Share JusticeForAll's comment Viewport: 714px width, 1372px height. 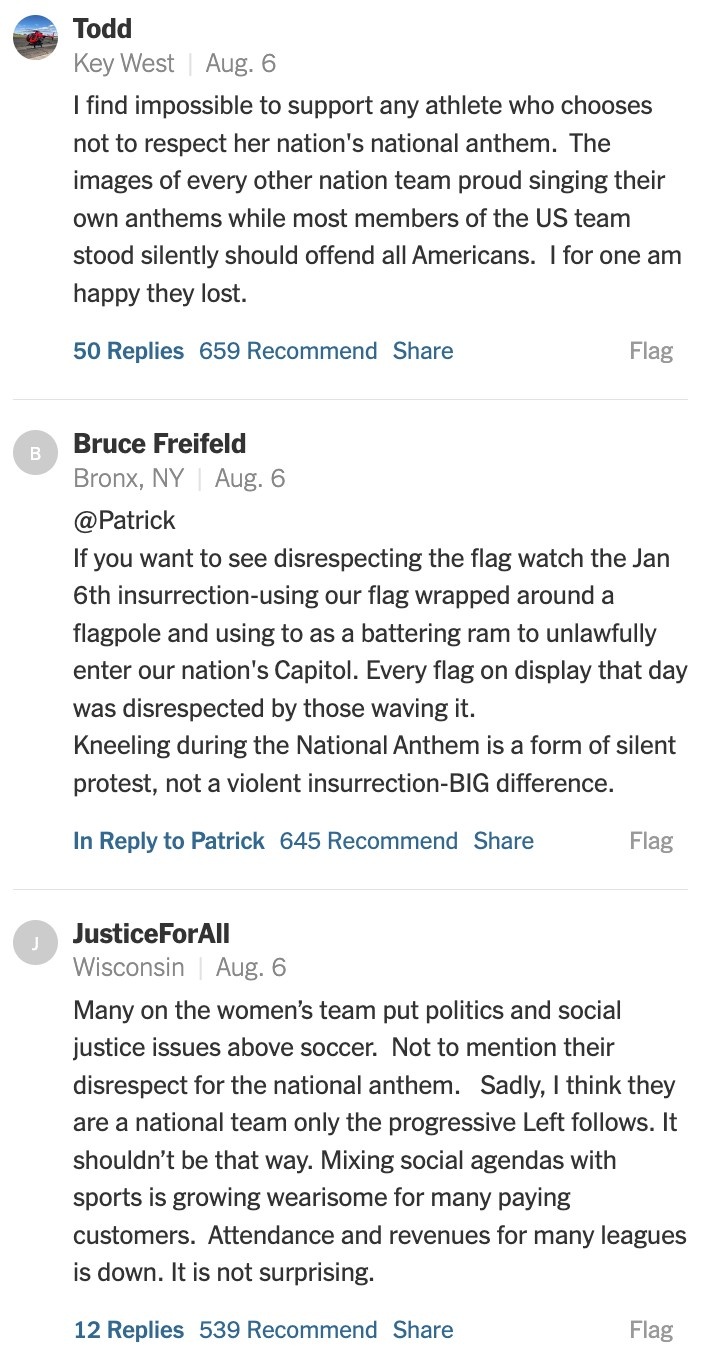point(423,1330)
